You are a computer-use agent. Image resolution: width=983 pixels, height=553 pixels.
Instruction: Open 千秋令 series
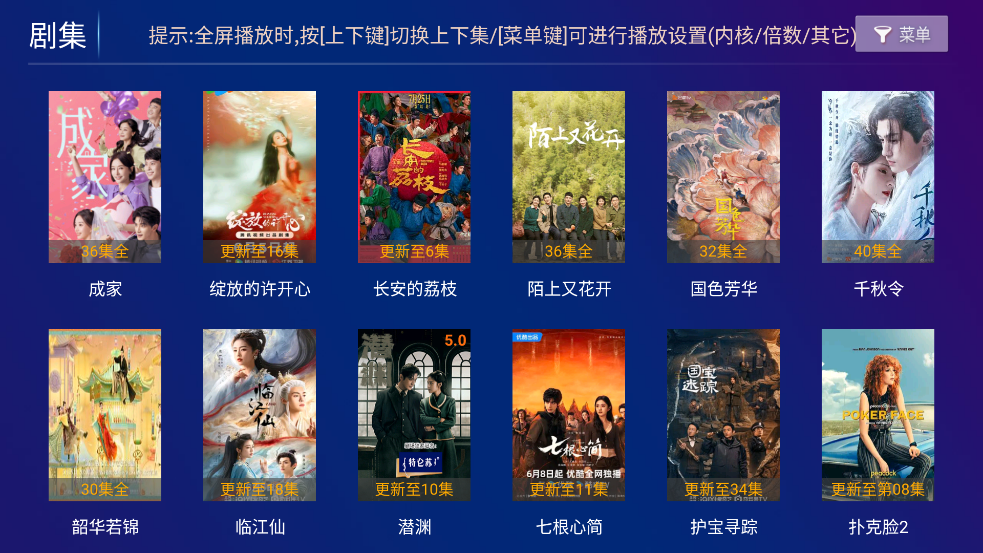(878, 177)
